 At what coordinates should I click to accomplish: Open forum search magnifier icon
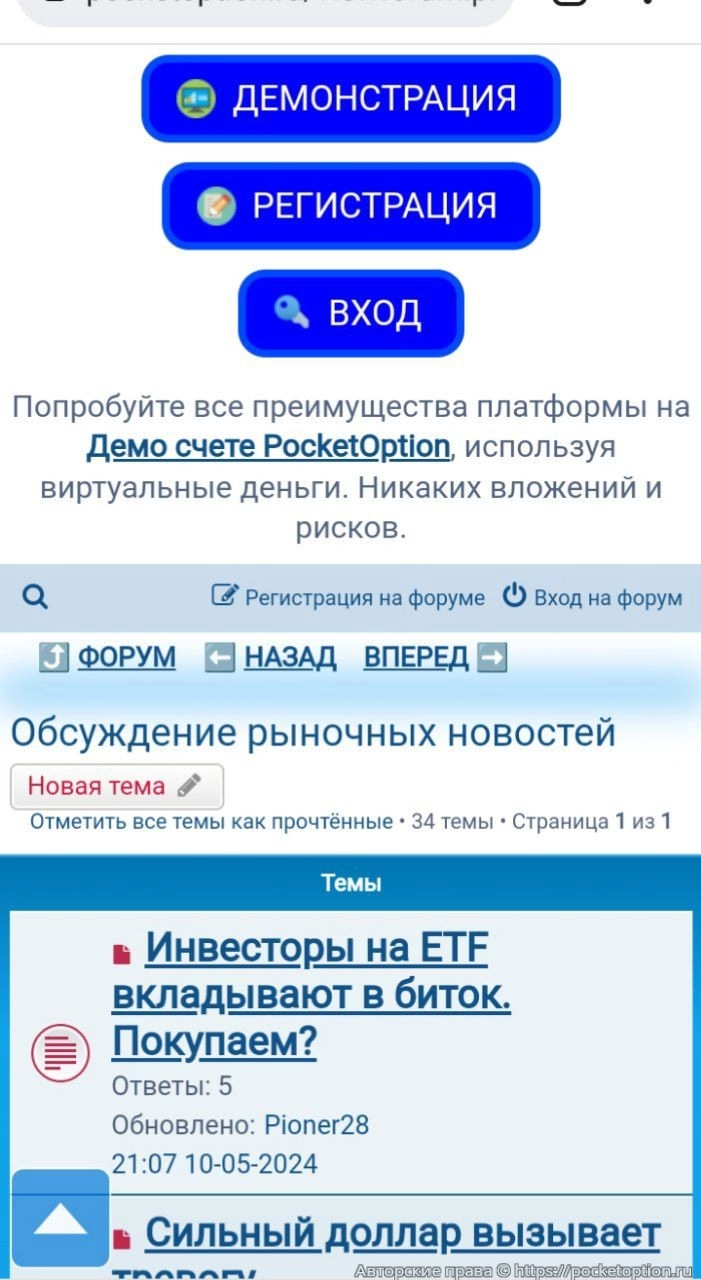(x=35, y=598)
